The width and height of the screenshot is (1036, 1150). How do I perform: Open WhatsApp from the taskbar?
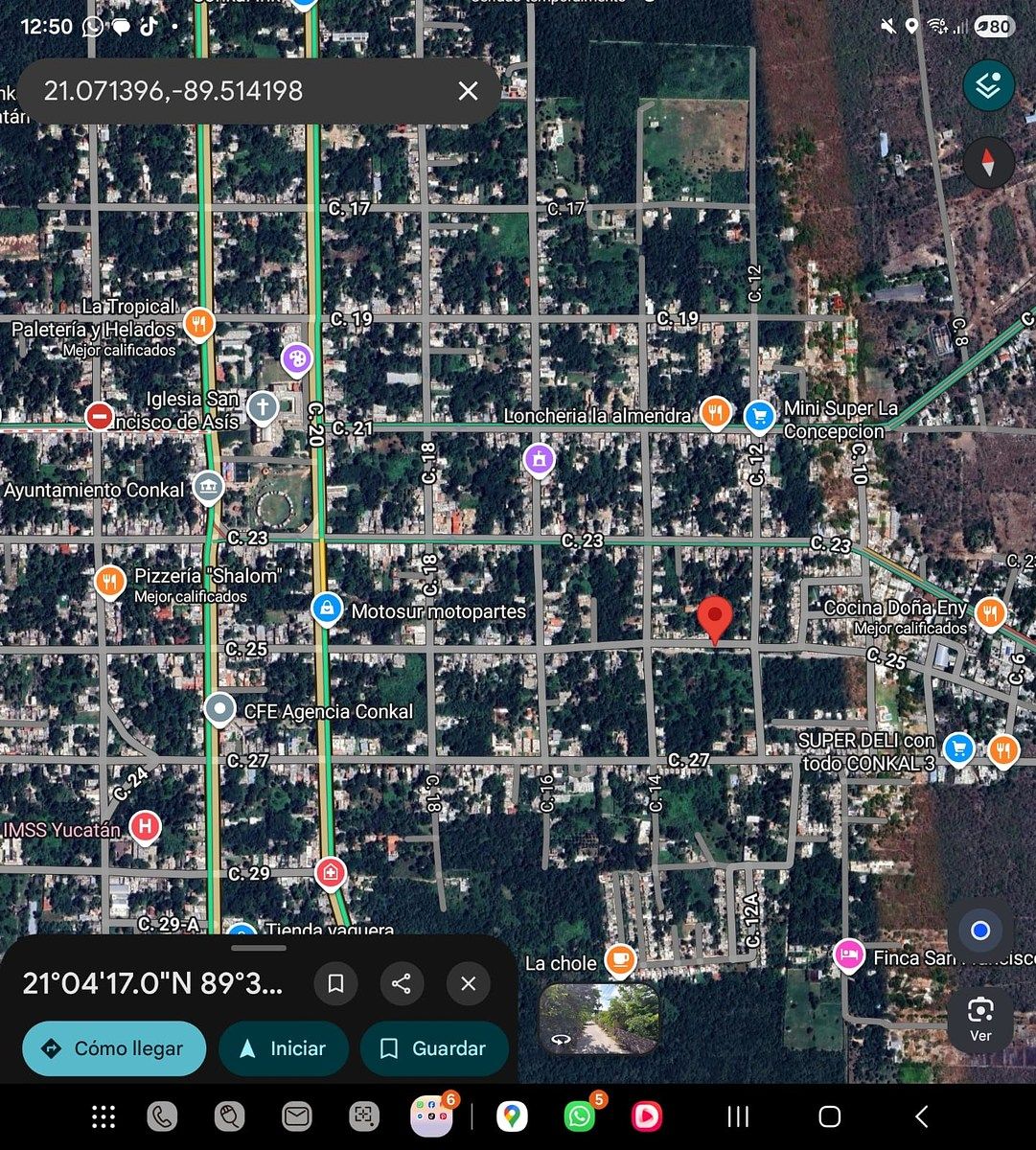point(579,1116)
